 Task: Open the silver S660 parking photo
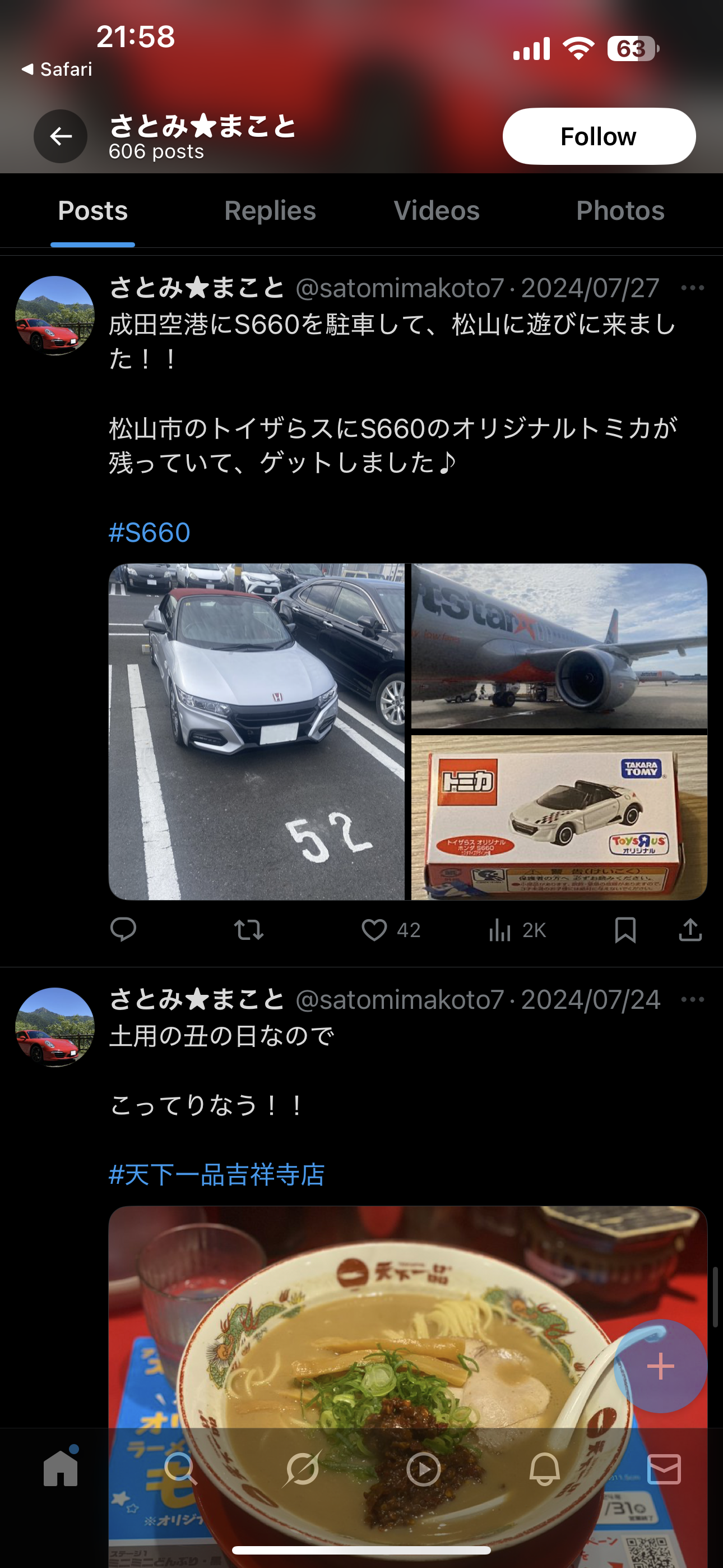256,732
